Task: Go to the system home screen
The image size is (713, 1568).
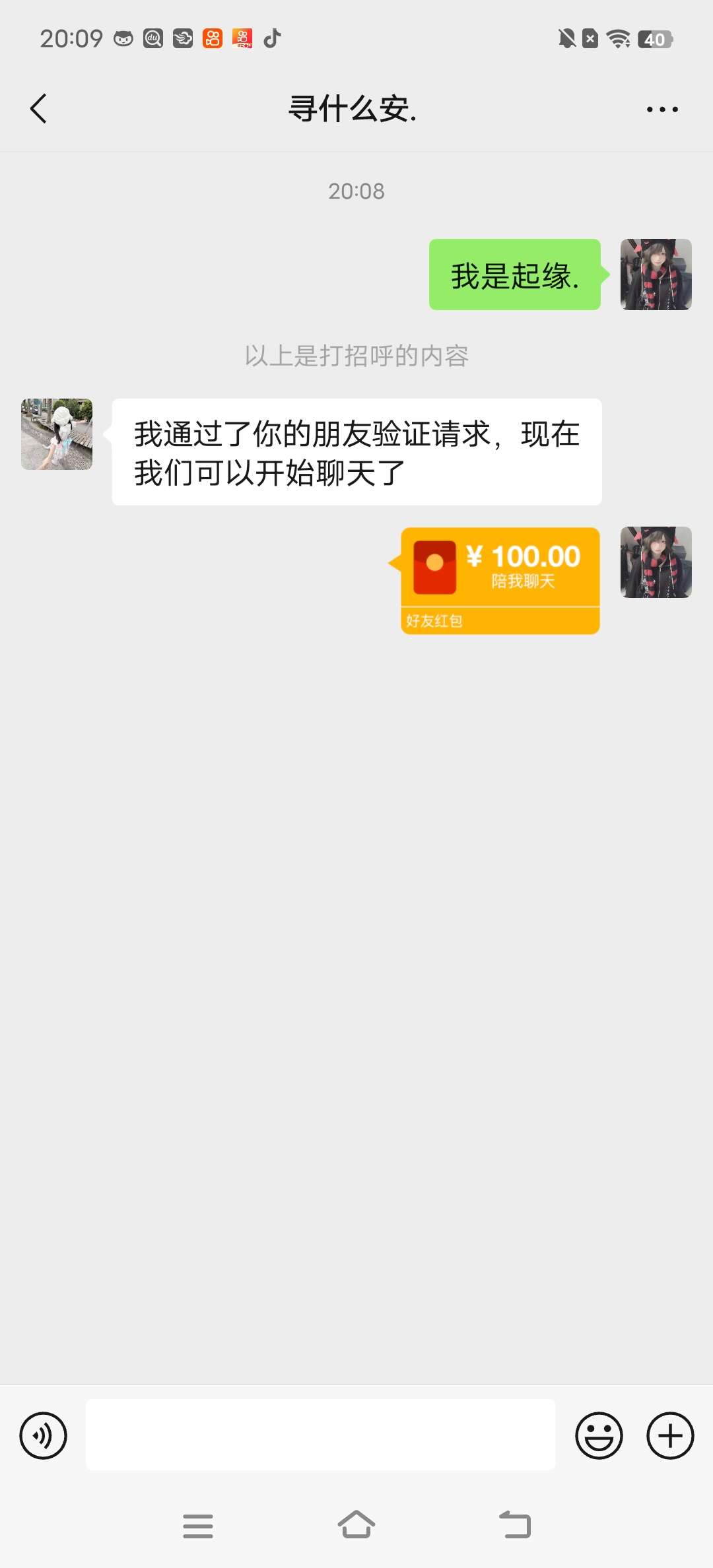Action: (356, 1525)
